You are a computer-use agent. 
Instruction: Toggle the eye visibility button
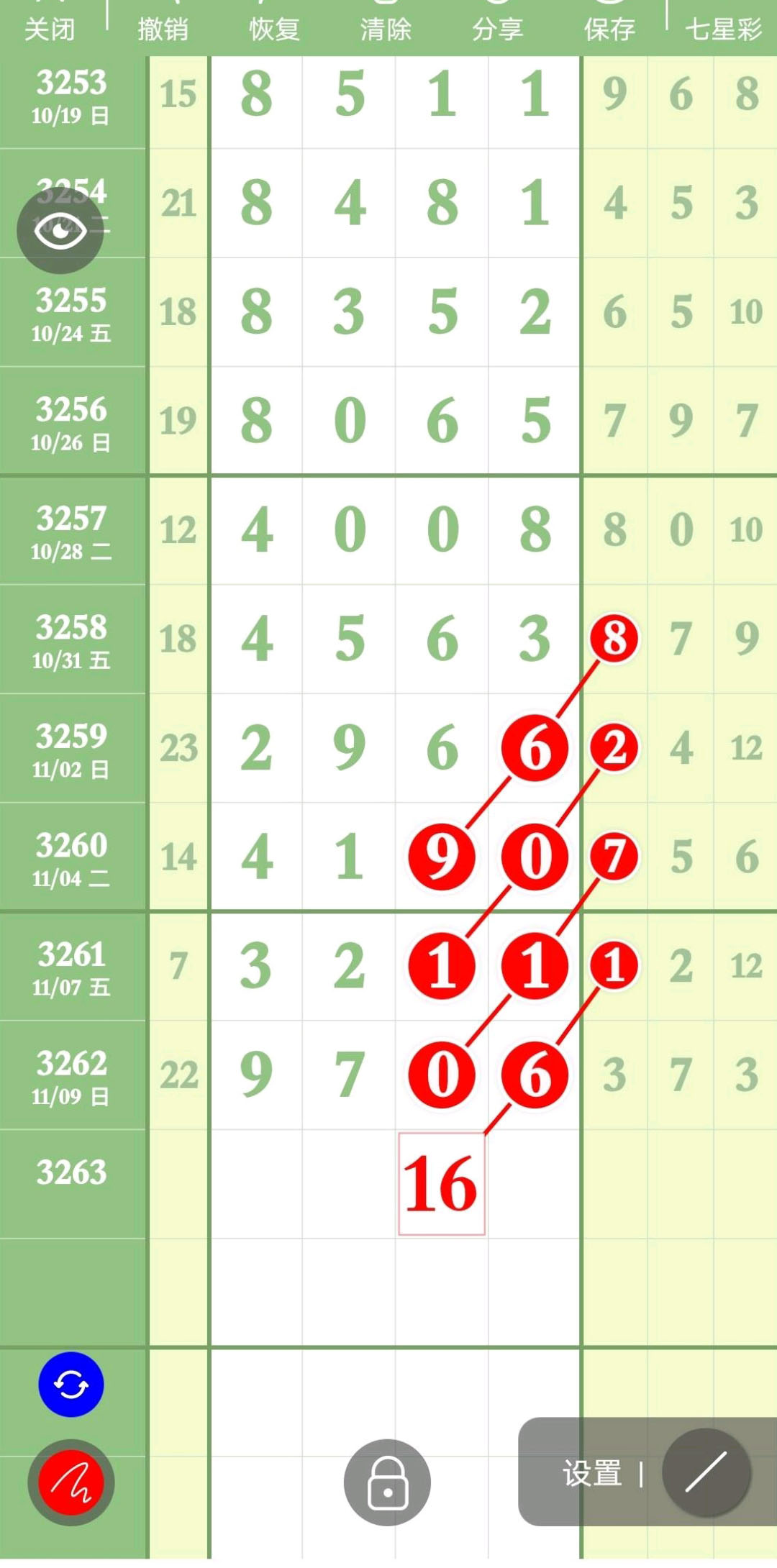click(x=60, y=230)
